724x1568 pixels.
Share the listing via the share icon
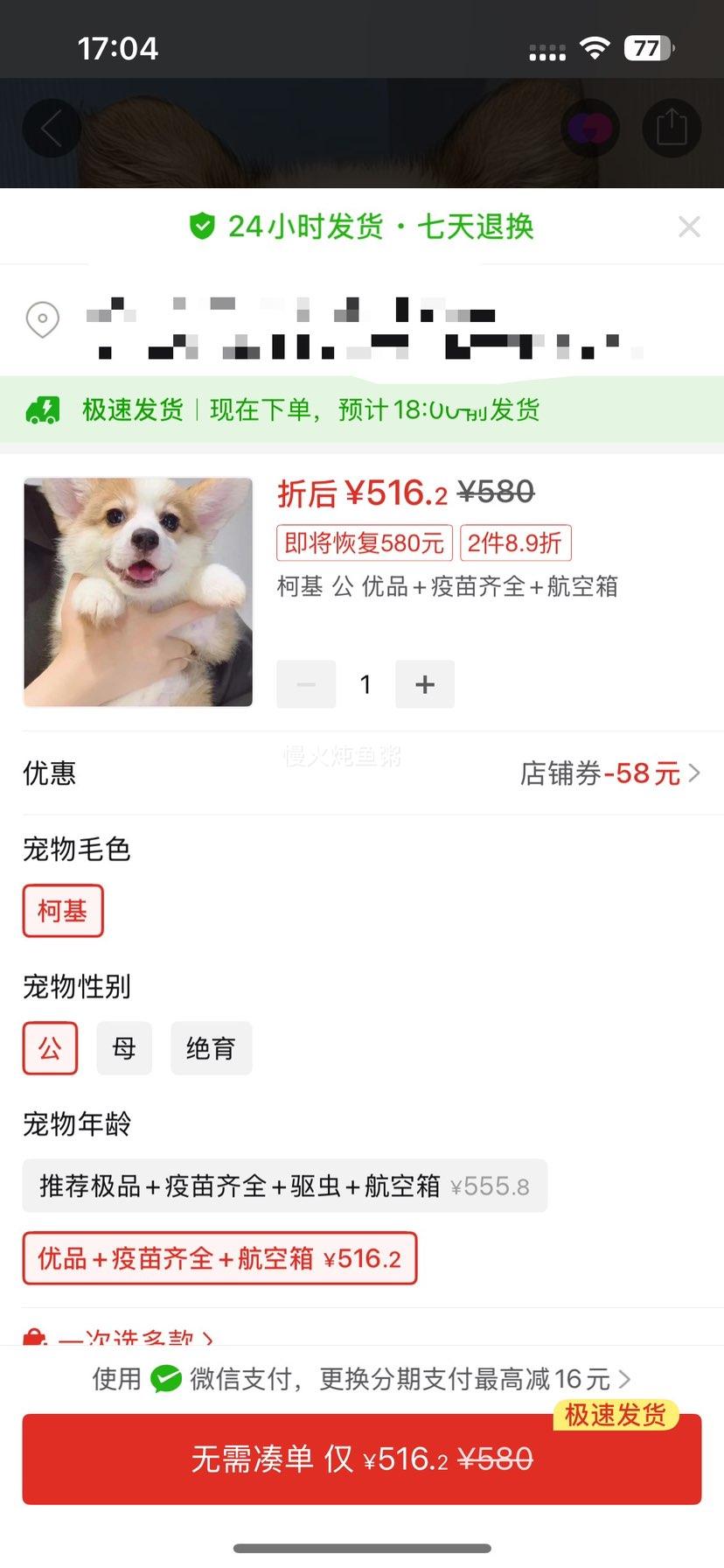[672, 128]
